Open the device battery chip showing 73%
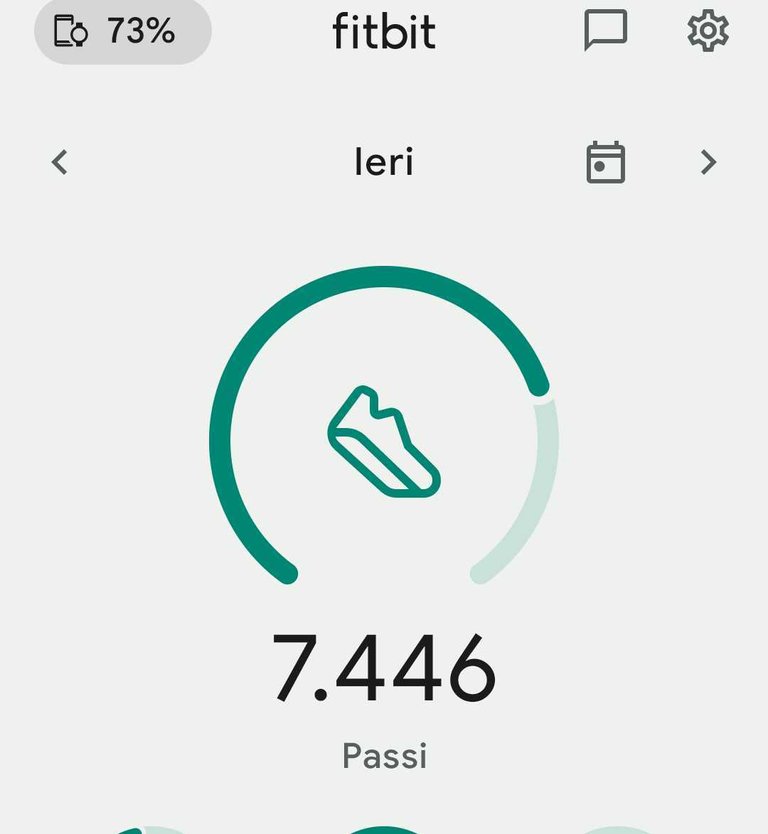 pos(122,32)
